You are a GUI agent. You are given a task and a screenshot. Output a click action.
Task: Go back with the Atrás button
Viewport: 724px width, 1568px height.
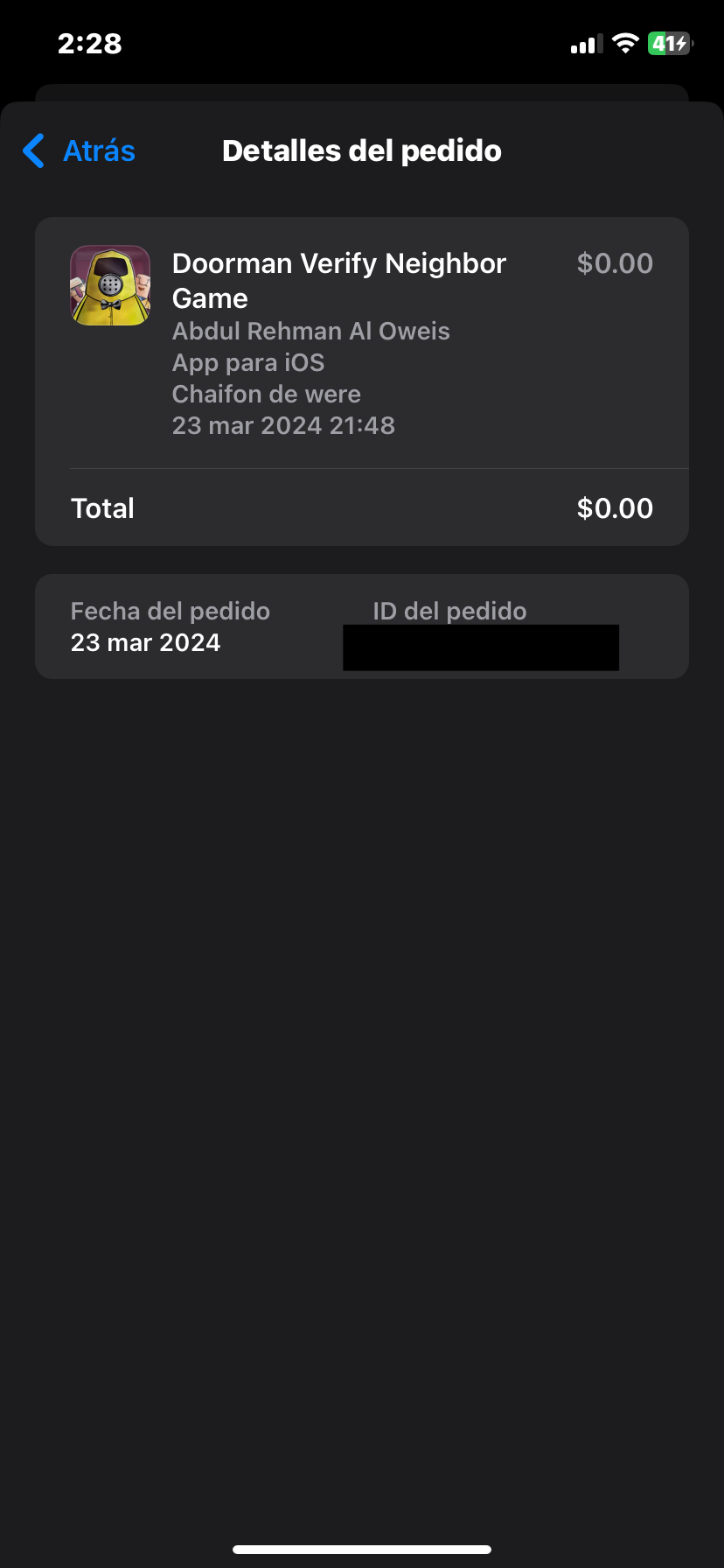click(80, 150)
